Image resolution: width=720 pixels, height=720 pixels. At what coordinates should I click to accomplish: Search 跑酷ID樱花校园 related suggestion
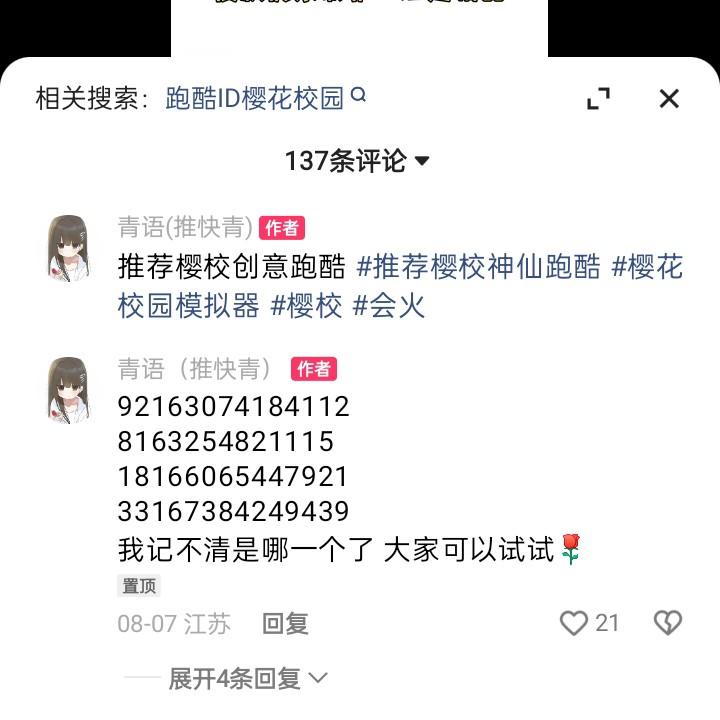click(x=265, y=98)
